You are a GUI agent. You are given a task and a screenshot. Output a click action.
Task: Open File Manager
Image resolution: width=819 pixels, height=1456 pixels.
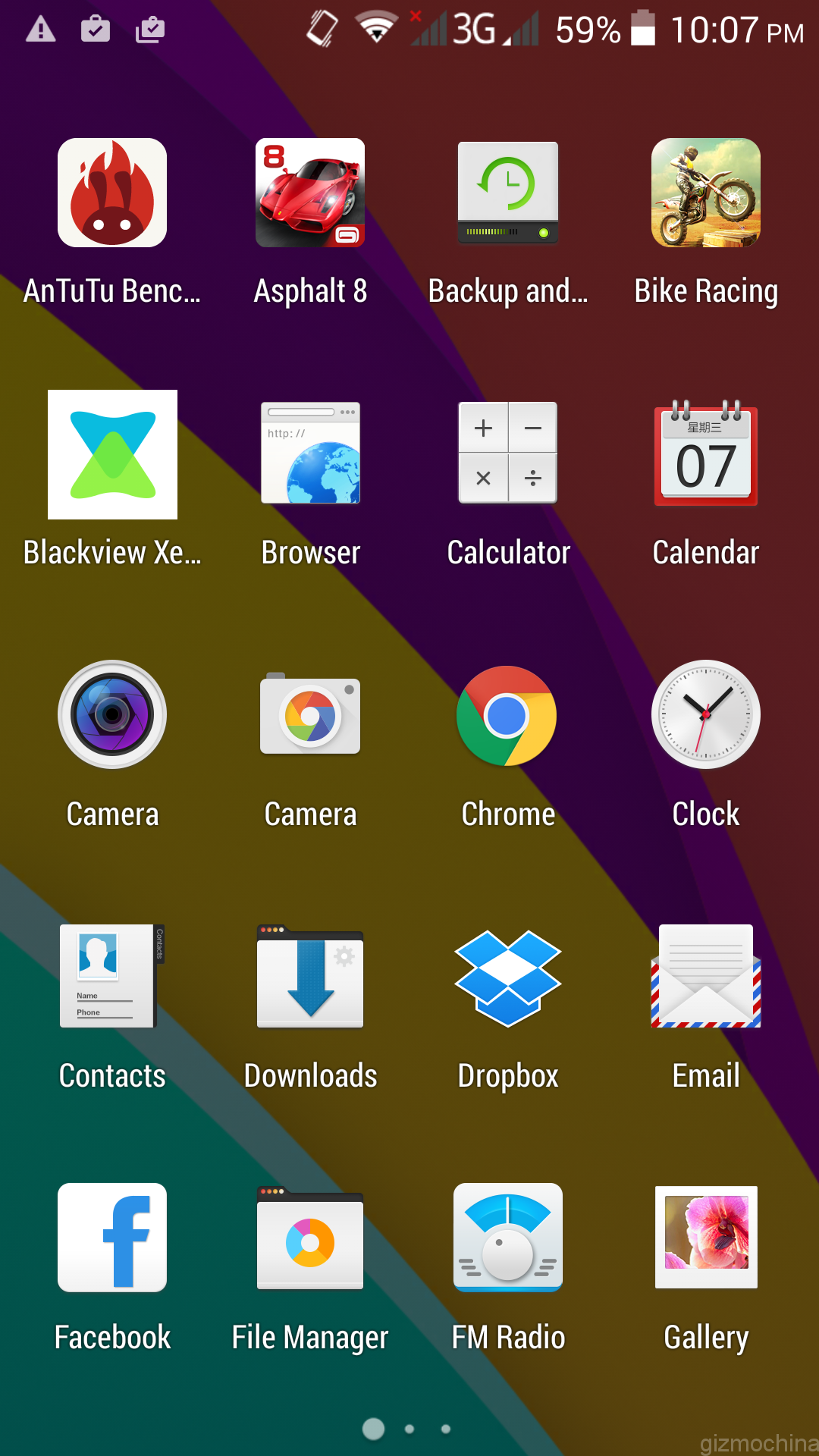tap(310, 1238)
